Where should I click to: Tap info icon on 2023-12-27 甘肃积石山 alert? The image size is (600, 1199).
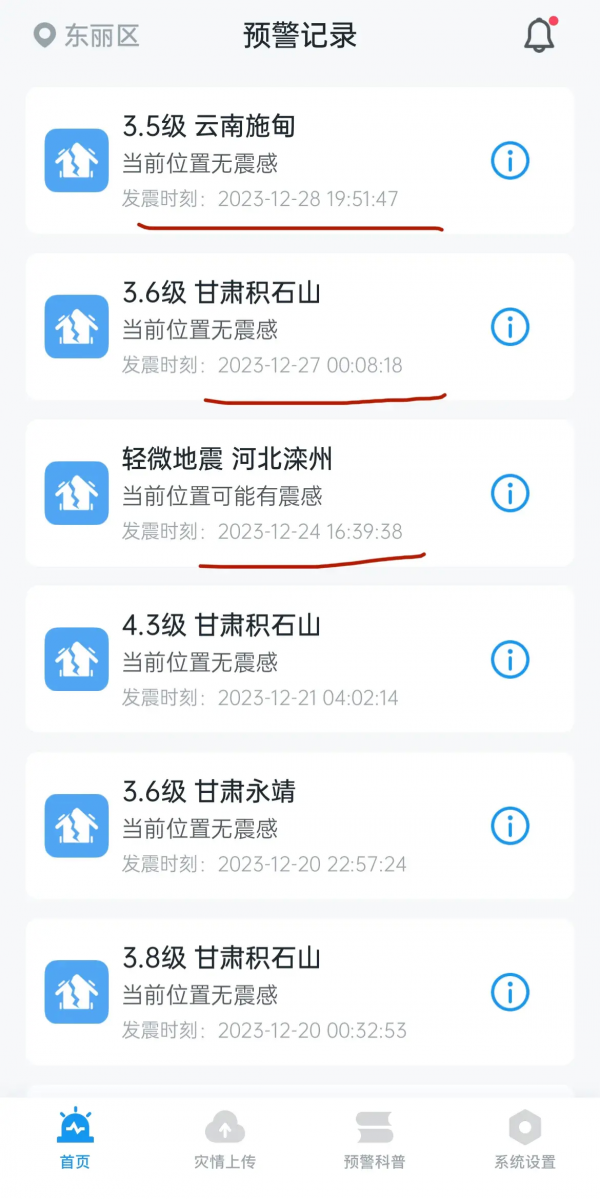(x=510, y=327)
